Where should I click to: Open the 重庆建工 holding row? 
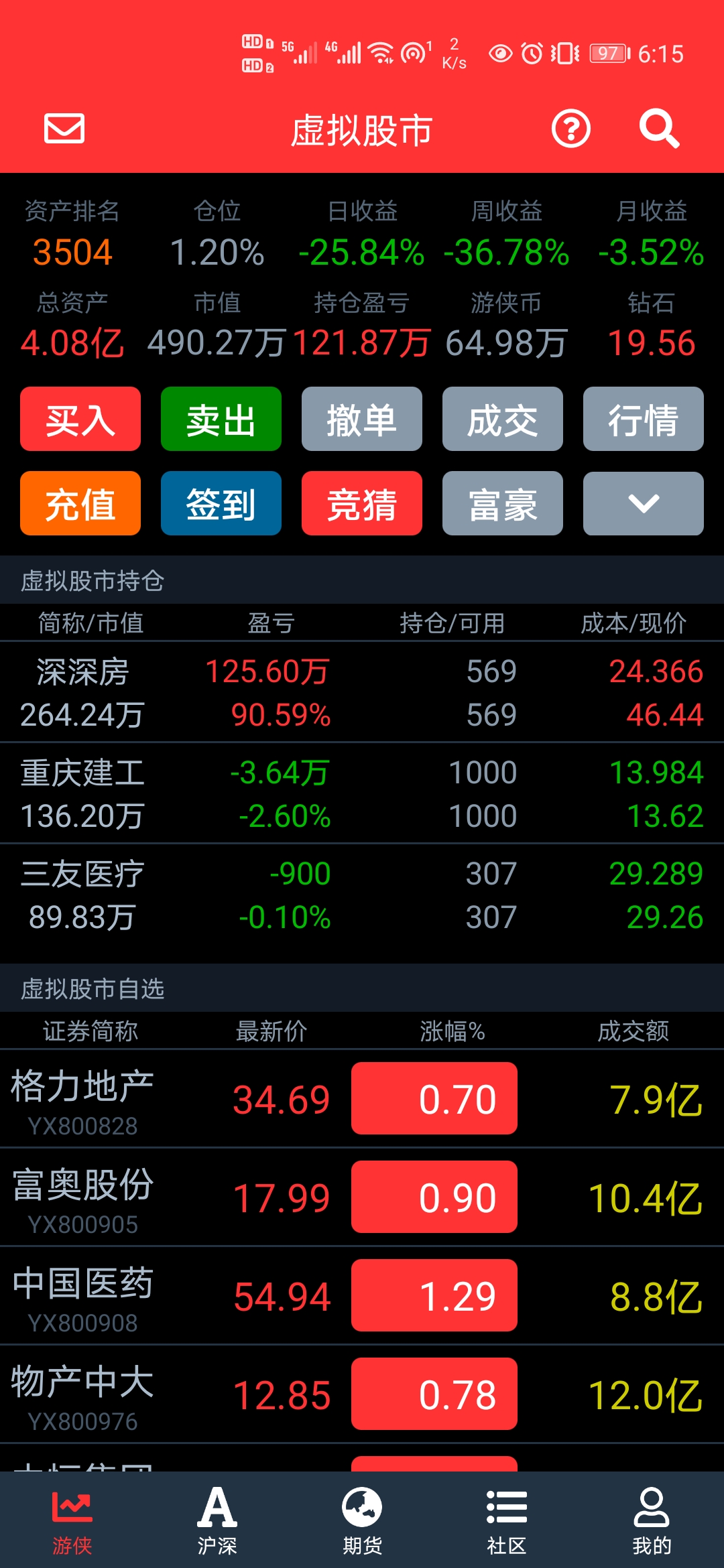[x=362, y=793]
